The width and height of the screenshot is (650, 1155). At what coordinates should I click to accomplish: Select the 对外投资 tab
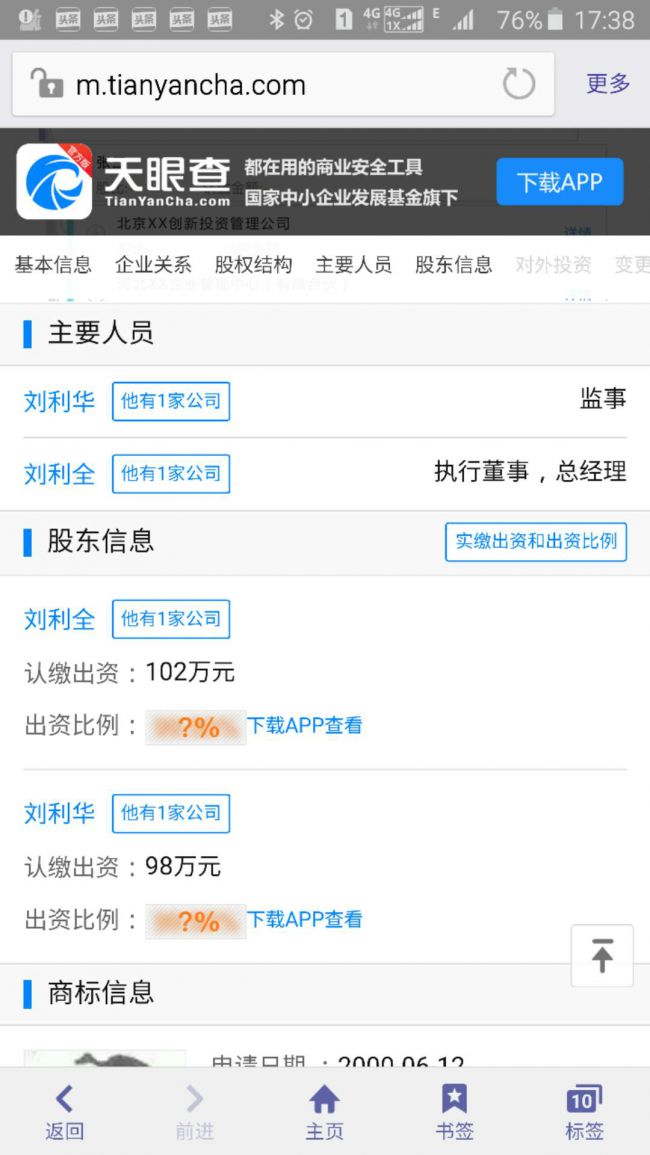[553, 265]
